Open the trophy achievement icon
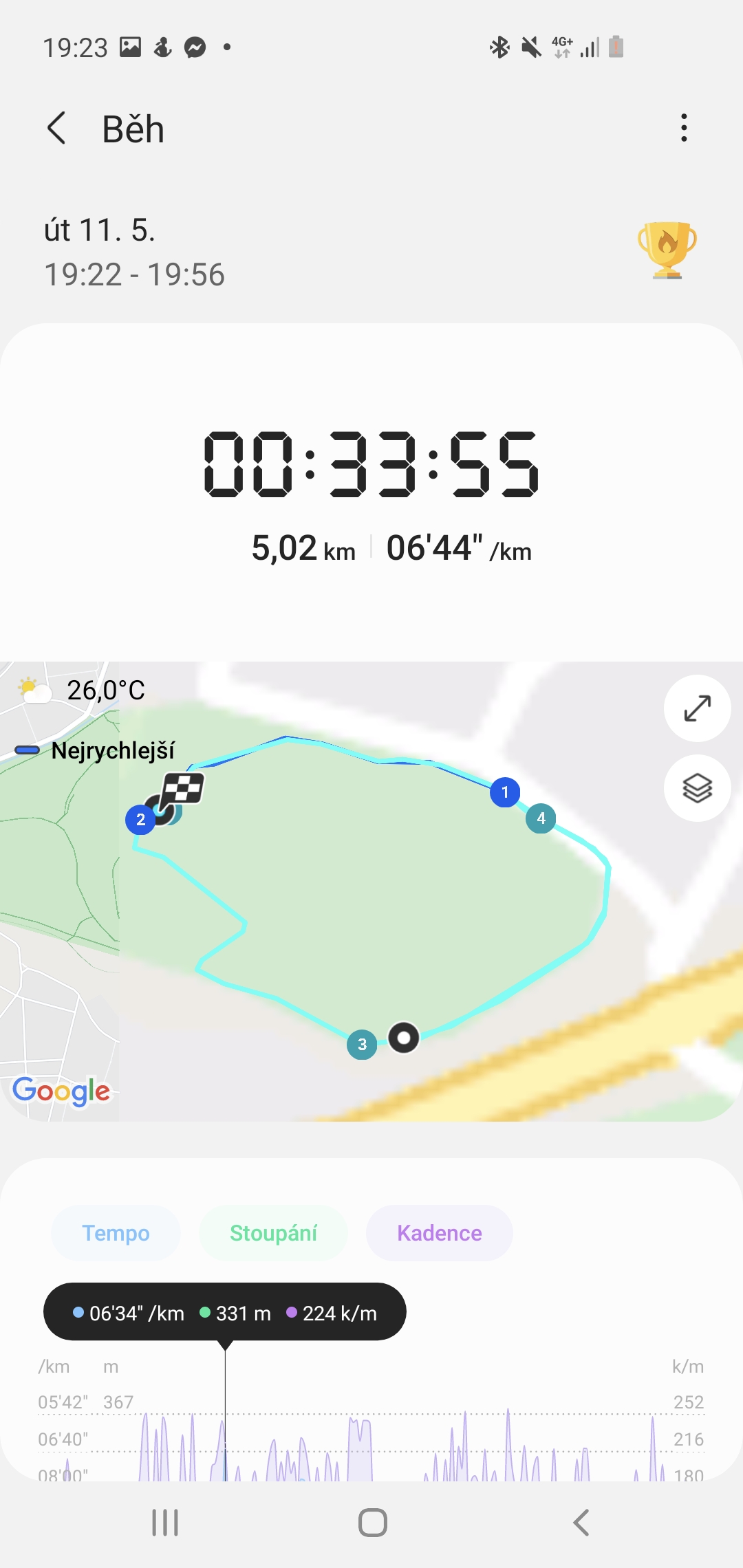 point(667,250)
